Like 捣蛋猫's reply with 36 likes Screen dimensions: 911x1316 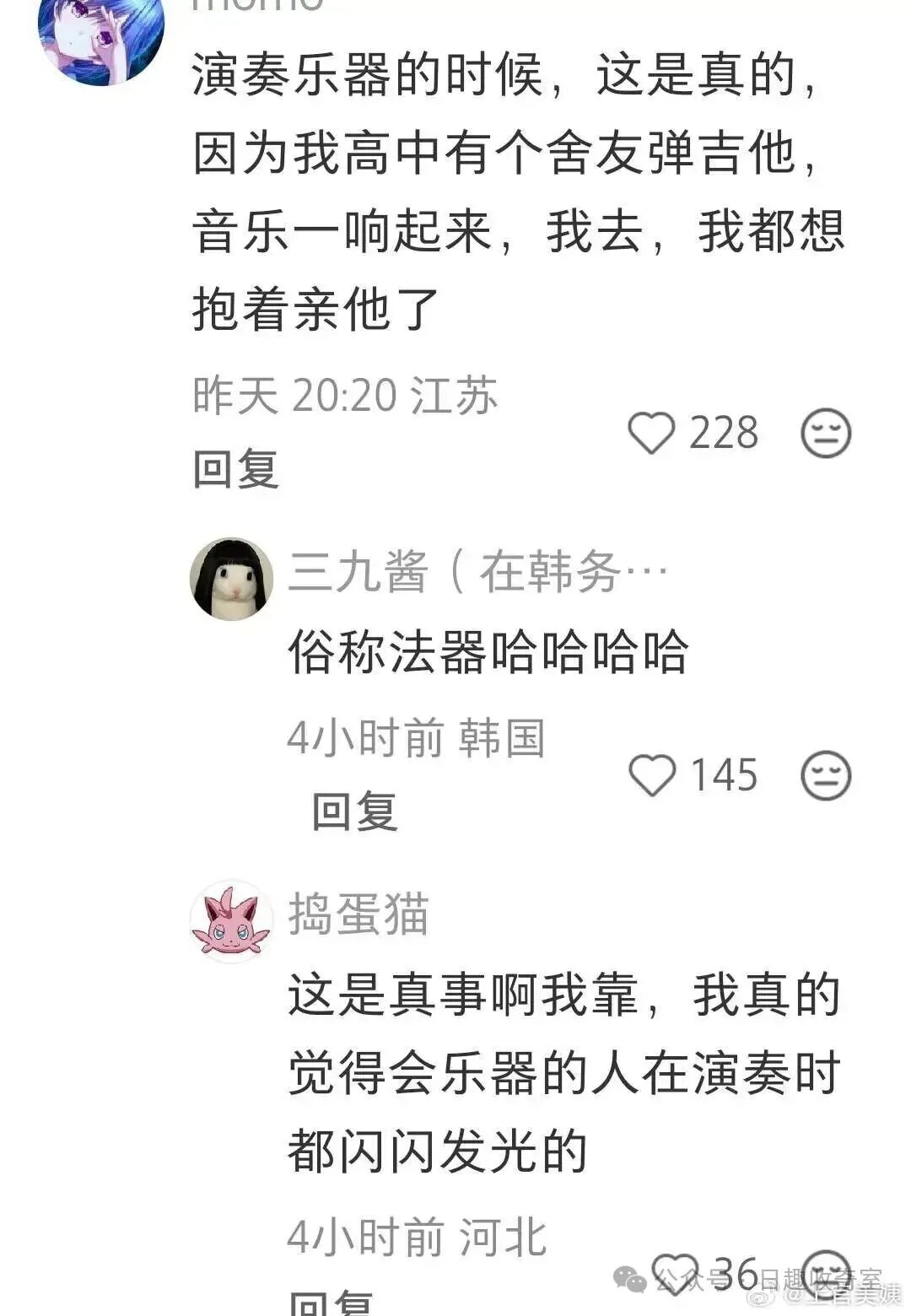click(675, 1275)
